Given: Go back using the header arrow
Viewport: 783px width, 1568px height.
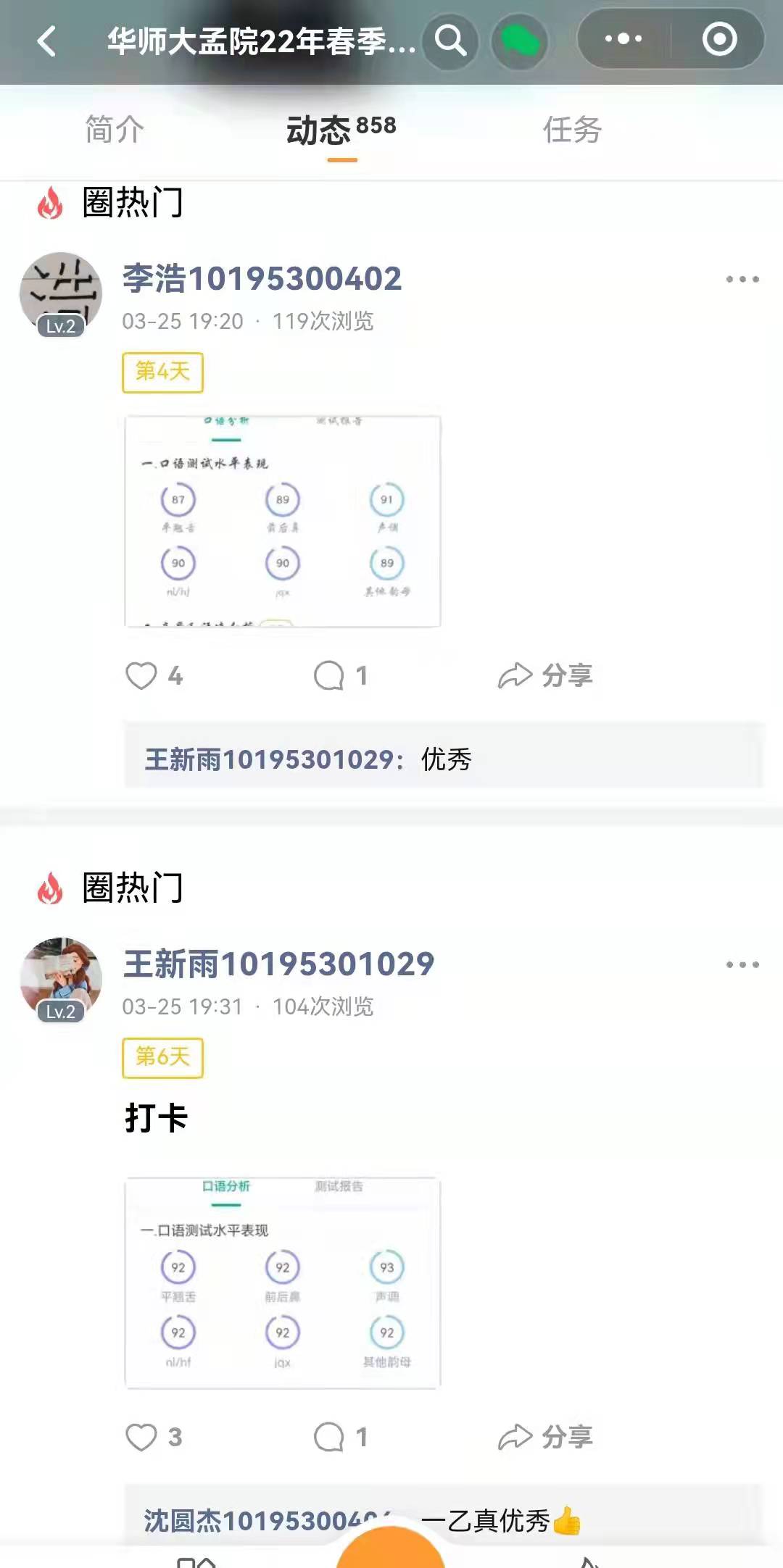Looking at the screenshot, I should 48,41.
